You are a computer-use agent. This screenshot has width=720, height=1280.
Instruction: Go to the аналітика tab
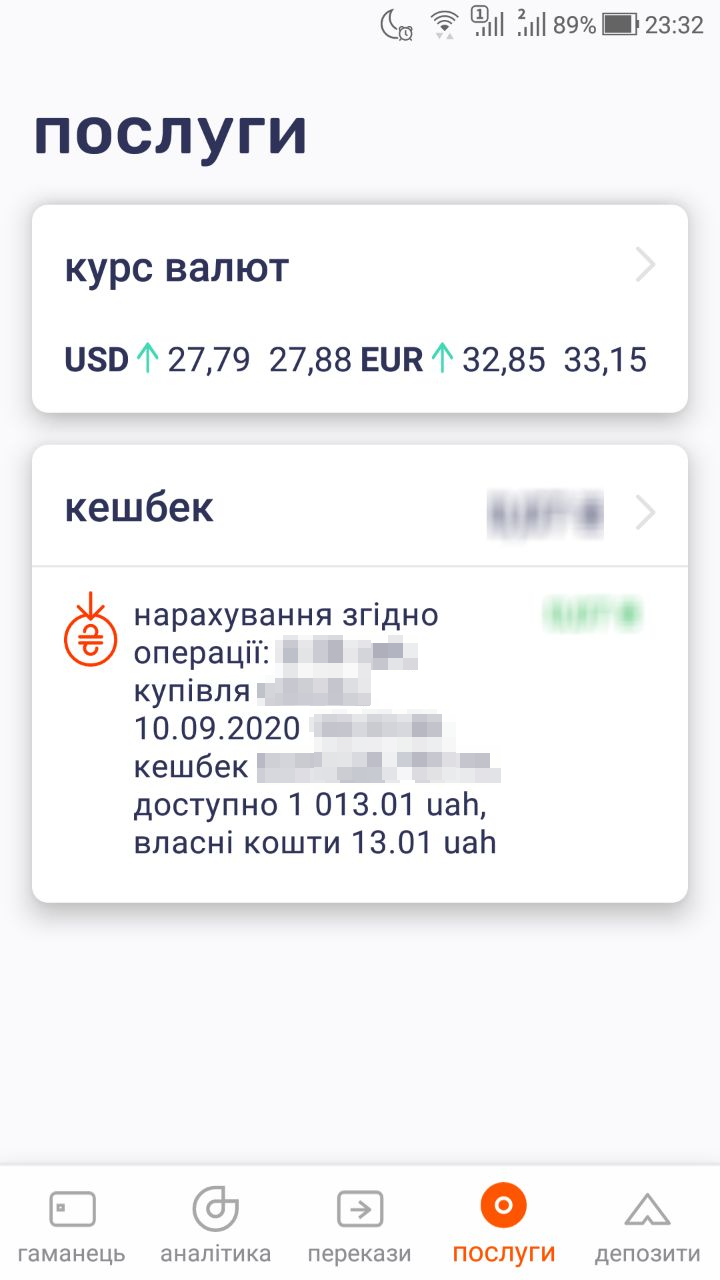[x=216, y=1225]
